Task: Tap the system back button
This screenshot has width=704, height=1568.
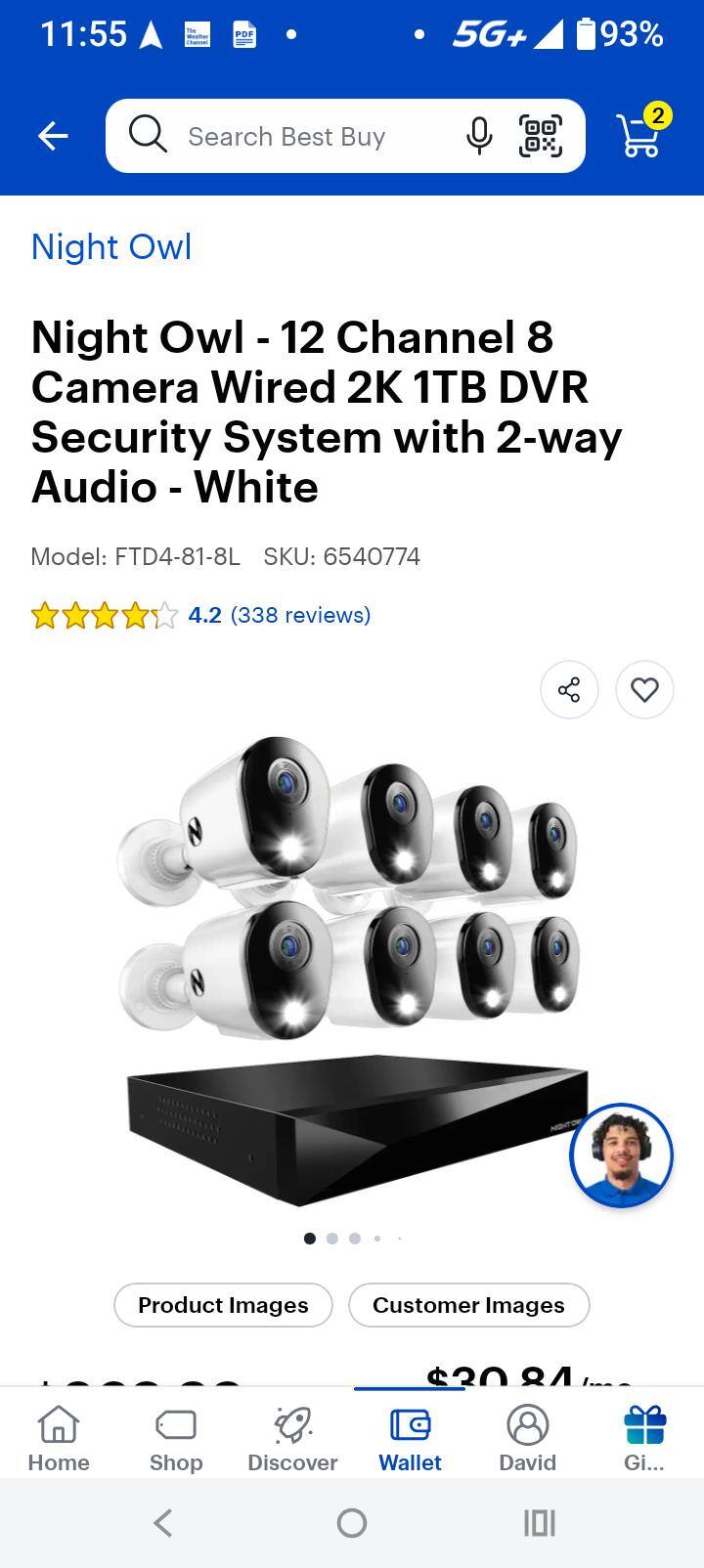Action: point(163,1522)
